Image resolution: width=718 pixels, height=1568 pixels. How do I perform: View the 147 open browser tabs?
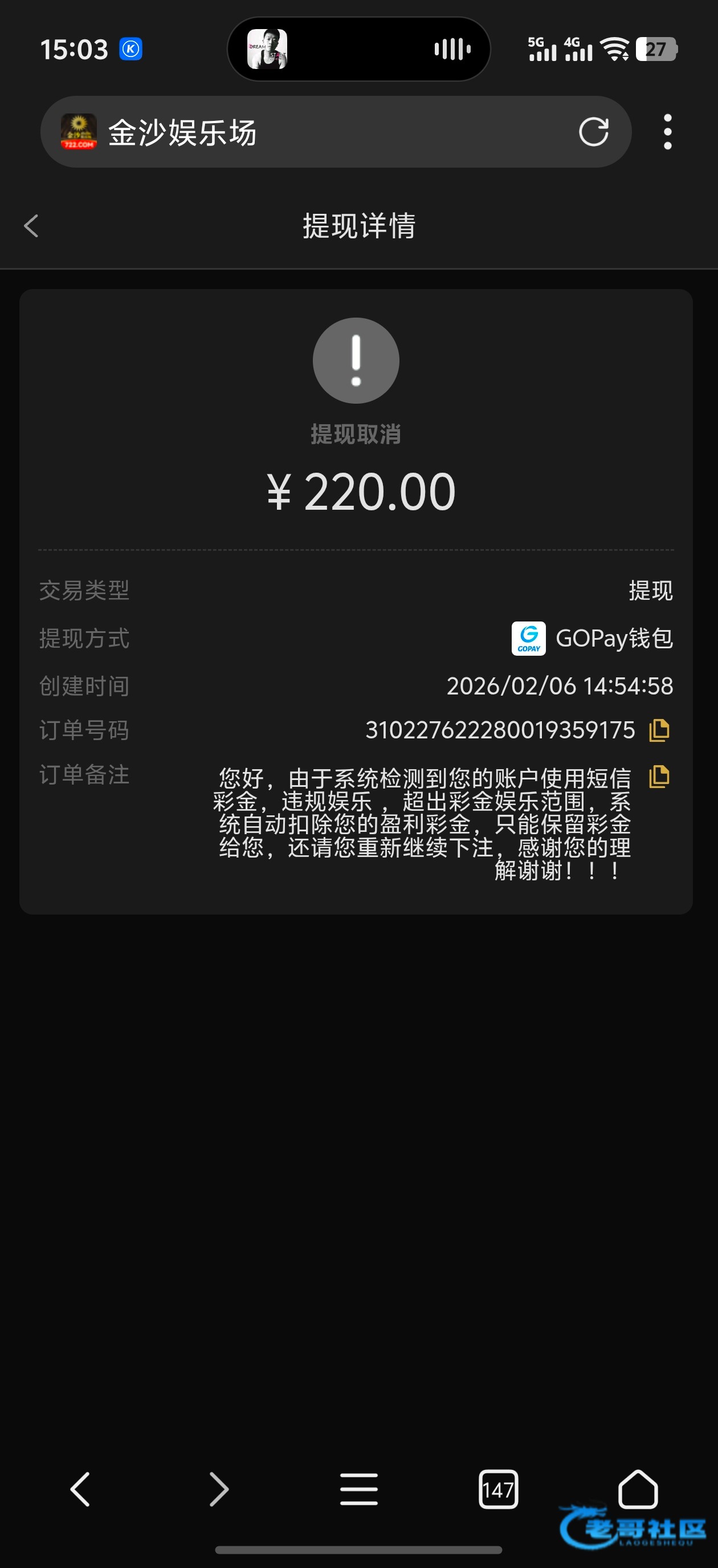499,1489
